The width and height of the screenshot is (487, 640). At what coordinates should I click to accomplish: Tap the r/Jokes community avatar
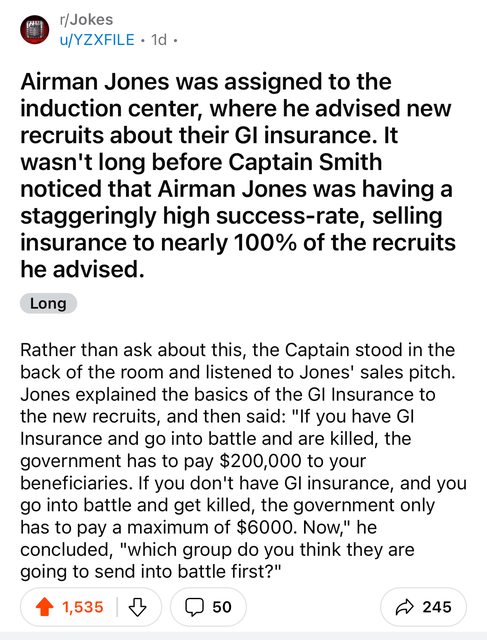click(35, 30)
